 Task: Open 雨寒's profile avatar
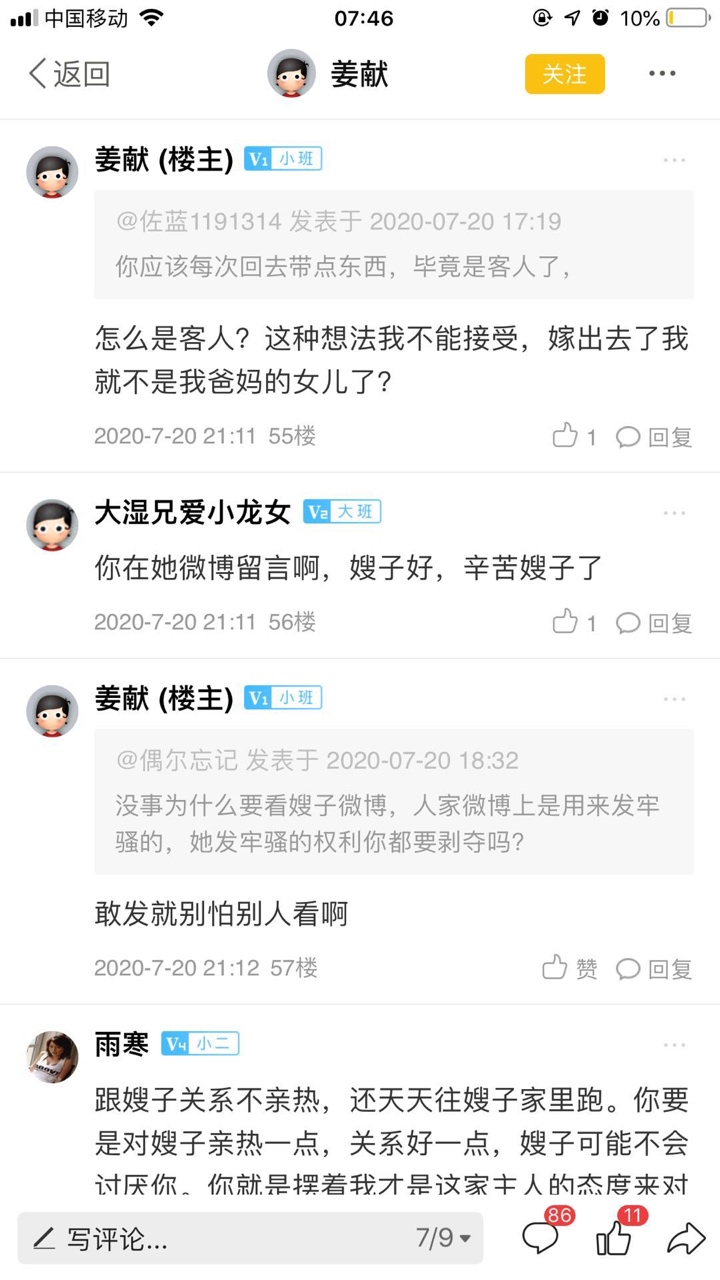[x=52, y=1057]
